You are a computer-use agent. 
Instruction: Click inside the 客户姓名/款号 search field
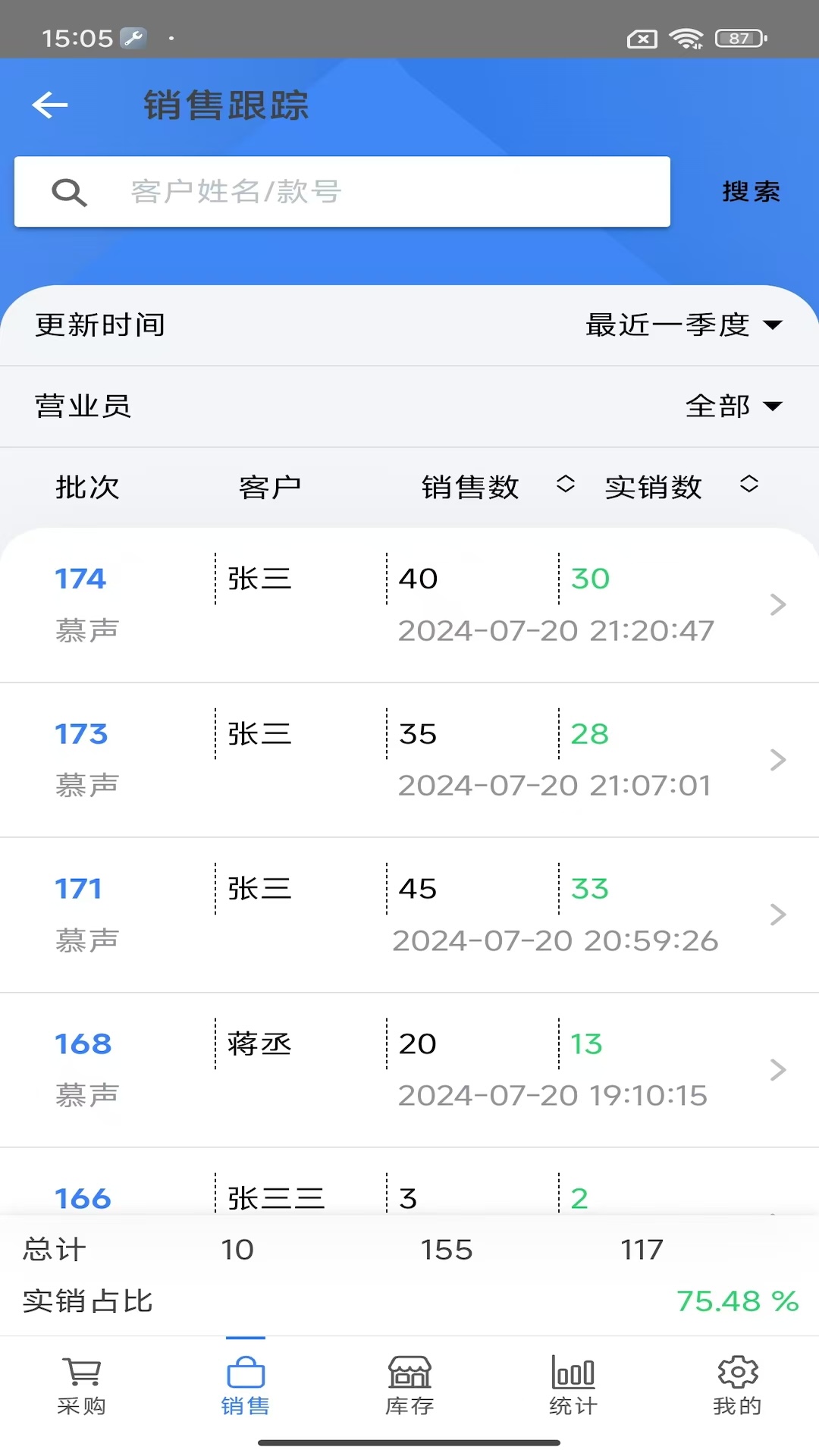[341, 192]
